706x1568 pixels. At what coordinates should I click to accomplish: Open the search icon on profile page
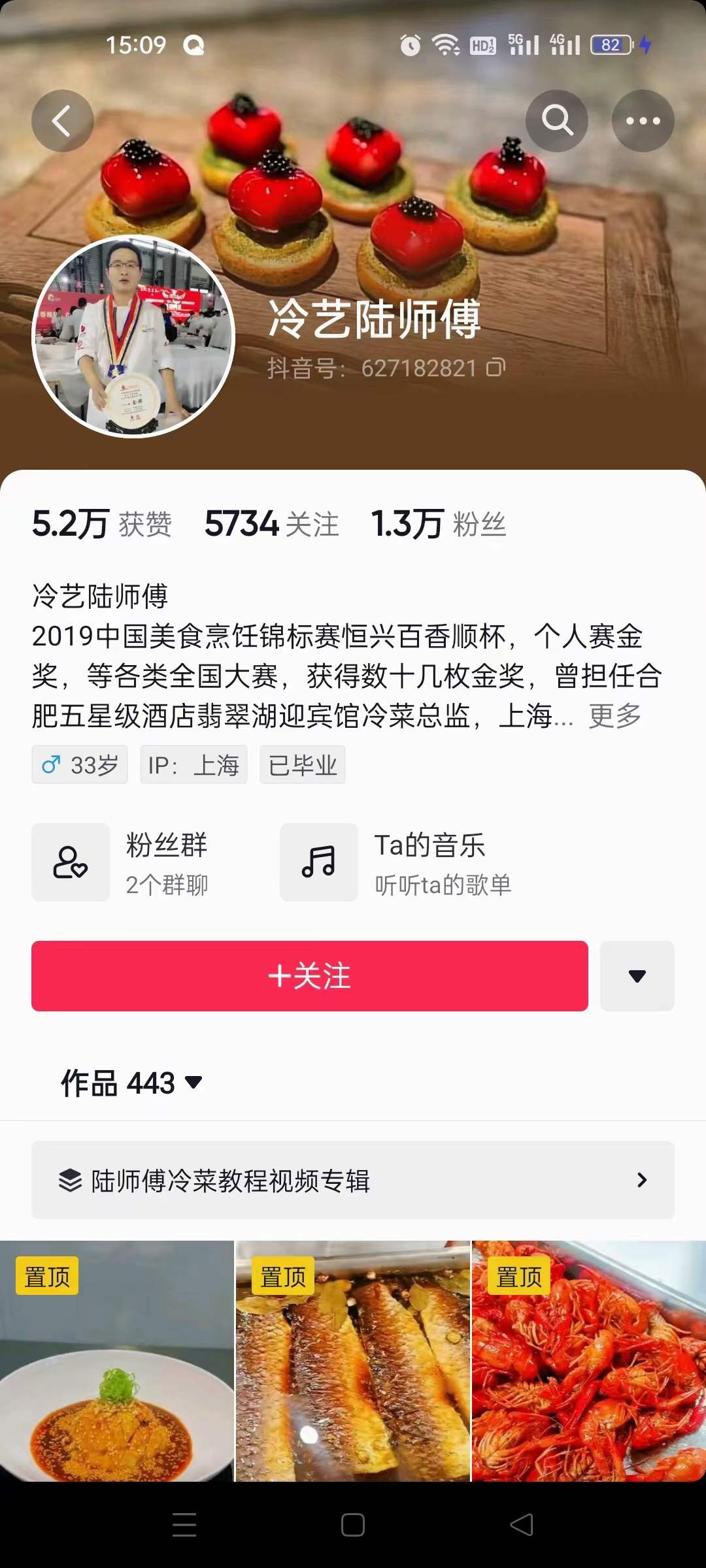[x=556, y=120]
